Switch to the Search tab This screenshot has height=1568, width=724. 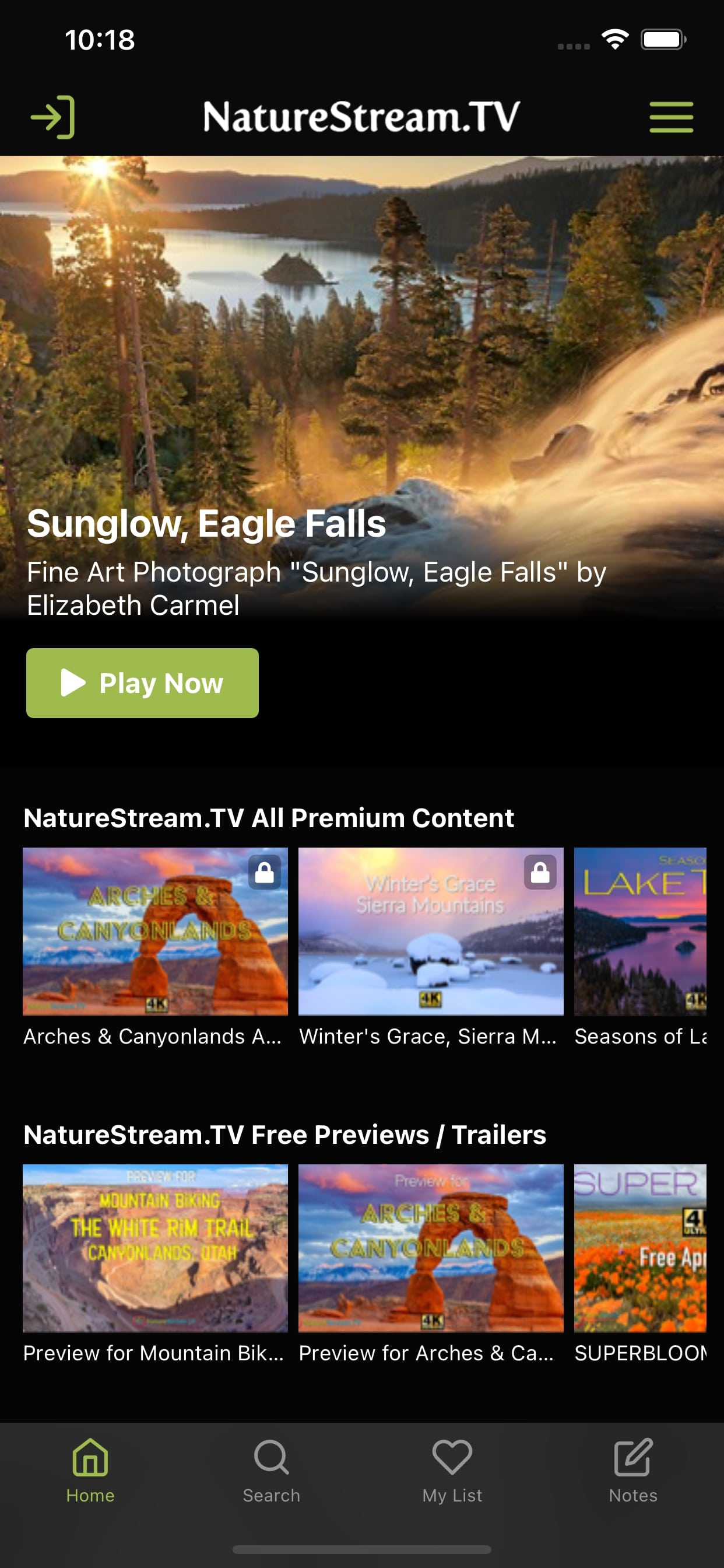[271, 1471]
